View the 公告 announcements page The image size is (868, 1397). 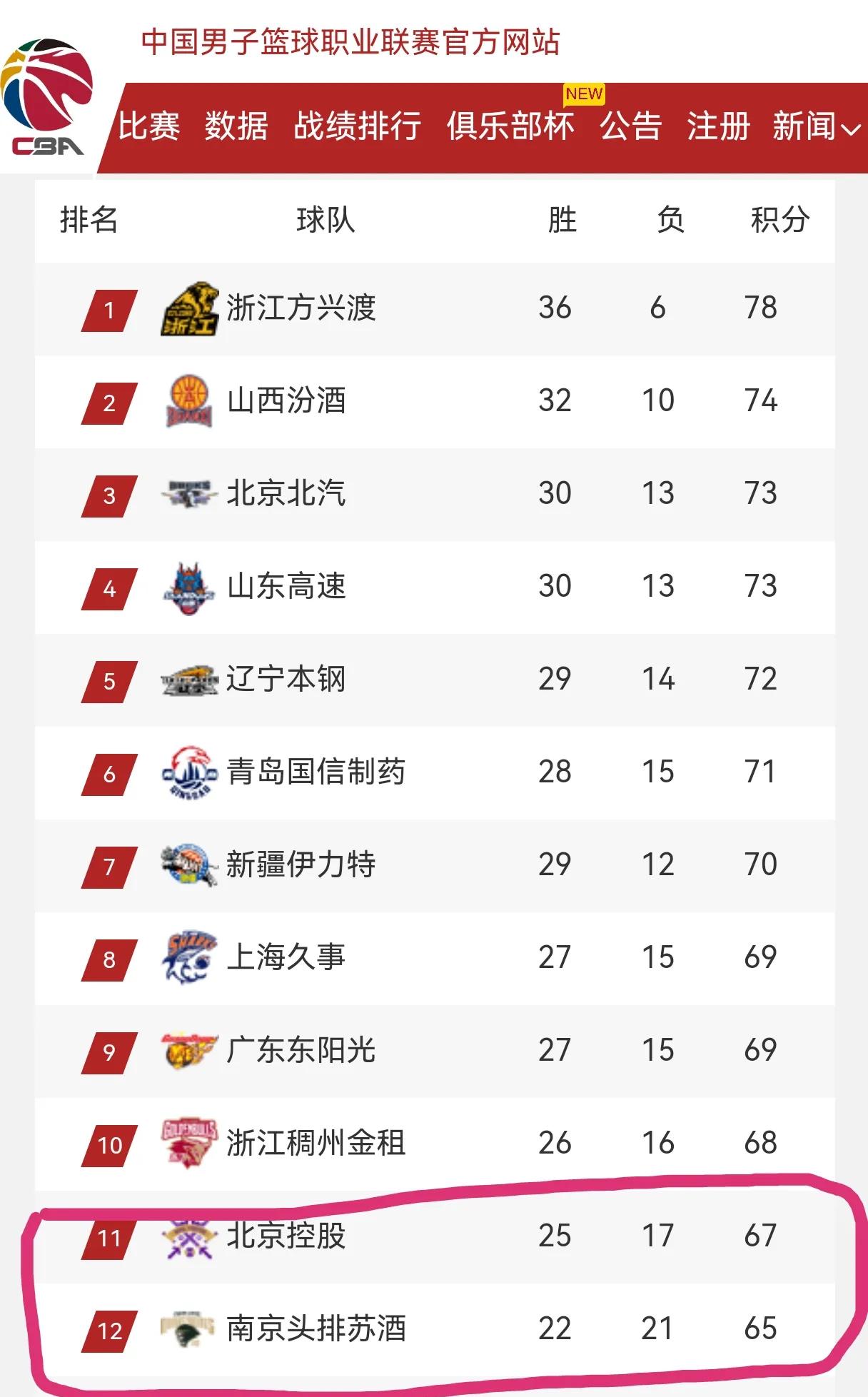[630, 126]
